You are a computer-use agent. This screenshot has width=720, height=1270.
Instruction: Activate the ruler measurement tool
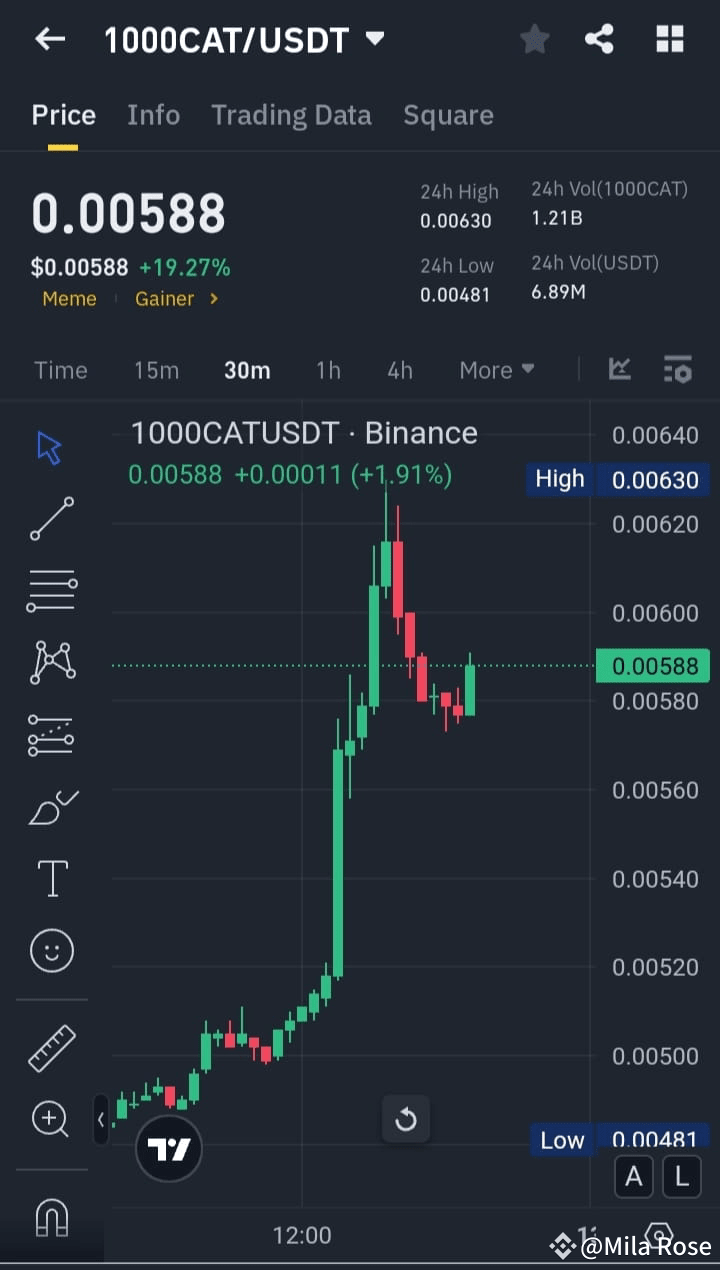[x=50, y=1048]
